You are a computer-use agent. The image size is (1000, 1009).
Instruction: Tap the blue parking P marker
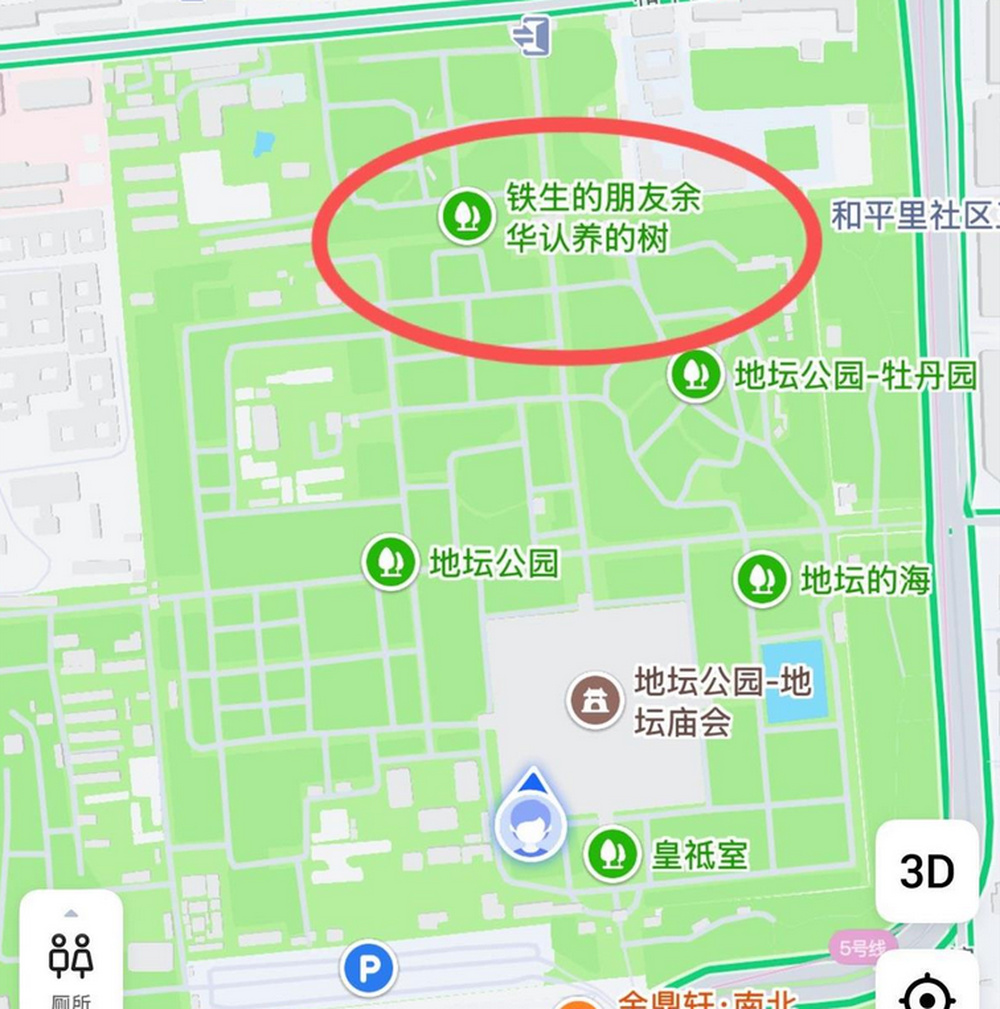[369, 968]
